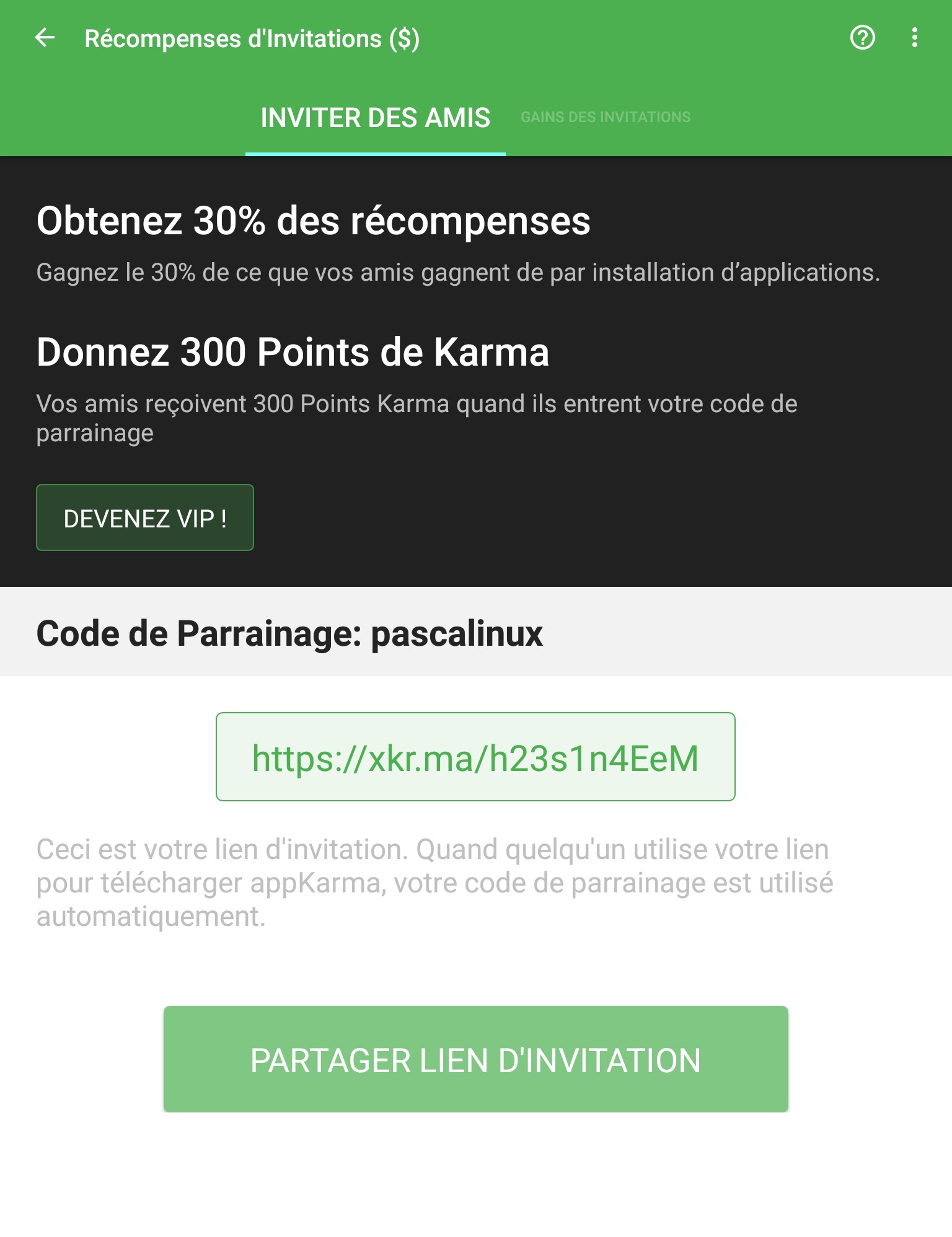The height and width of the screenshot is (1237, 952).
Task: Click the DEVENEZ VIP button
Action: click(x=144, y=517)
